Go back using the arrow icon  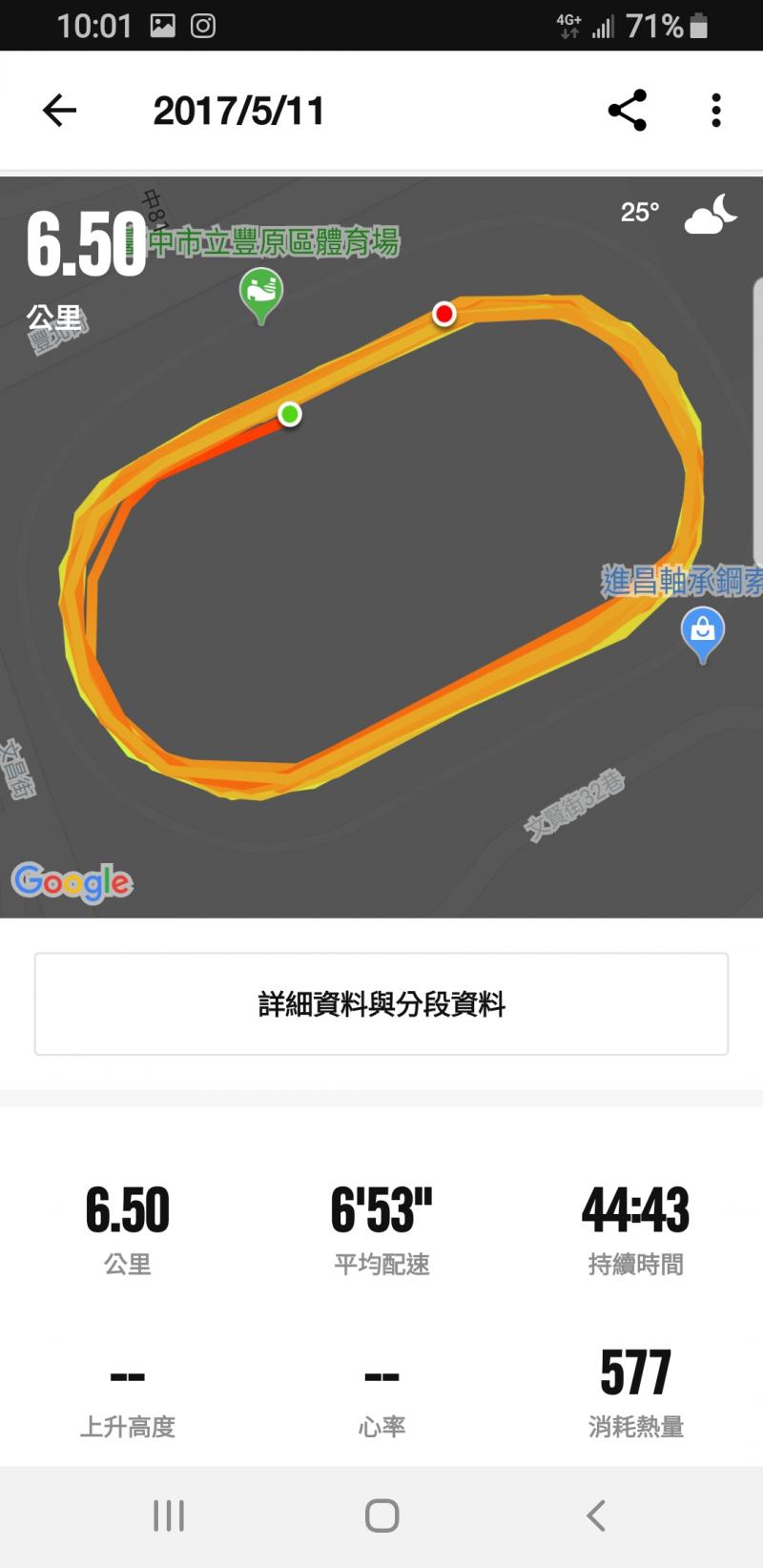coord(59,111)
